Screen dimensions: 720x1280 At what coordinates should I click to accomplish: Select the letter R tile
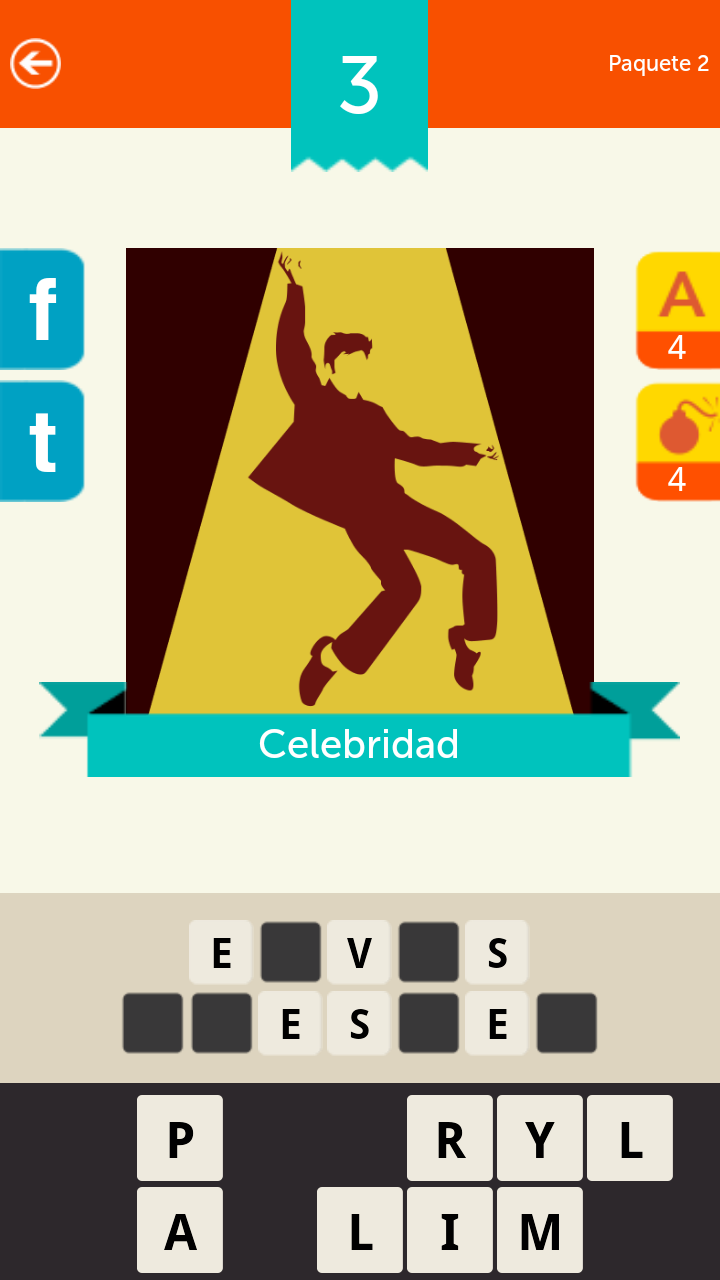click(450, 1138)
